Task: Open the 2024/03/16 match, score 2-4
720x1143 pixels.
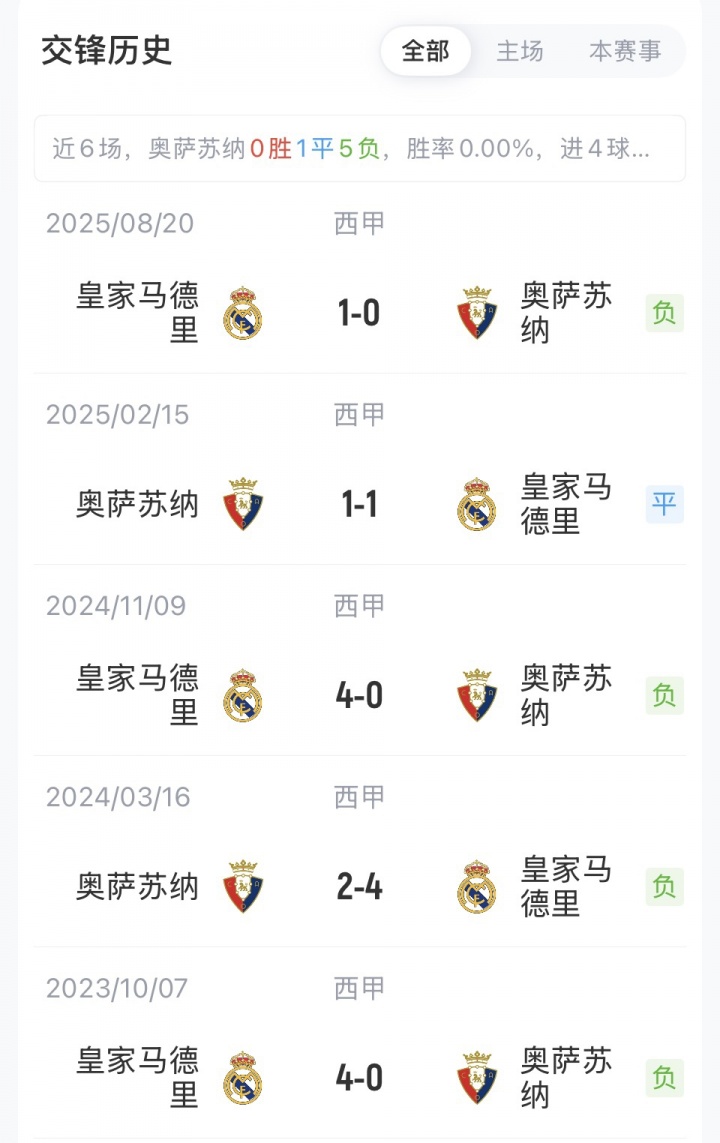Action: pos(359,886)
